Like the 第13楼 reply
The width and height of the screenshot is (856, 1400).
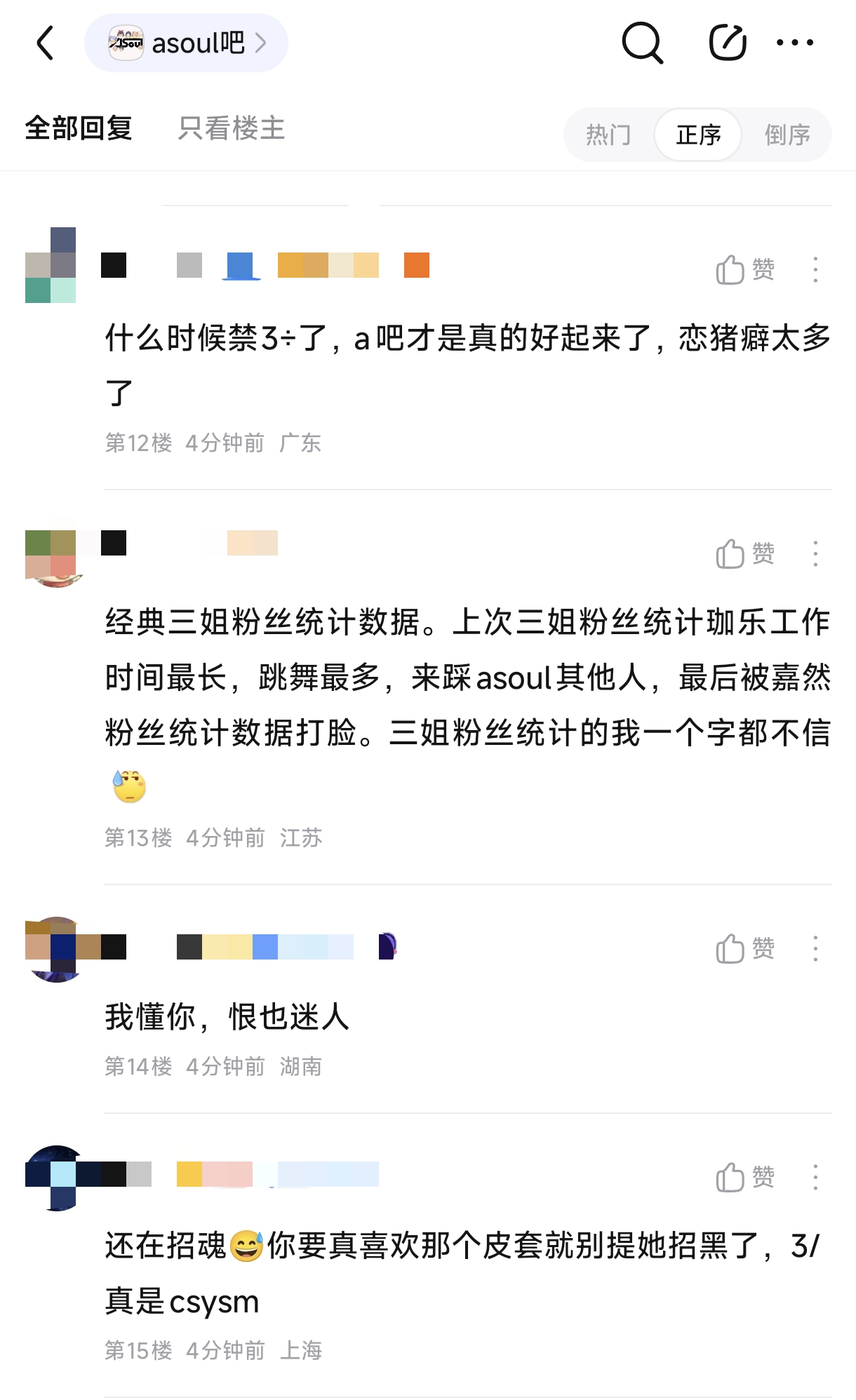[744, 554]
